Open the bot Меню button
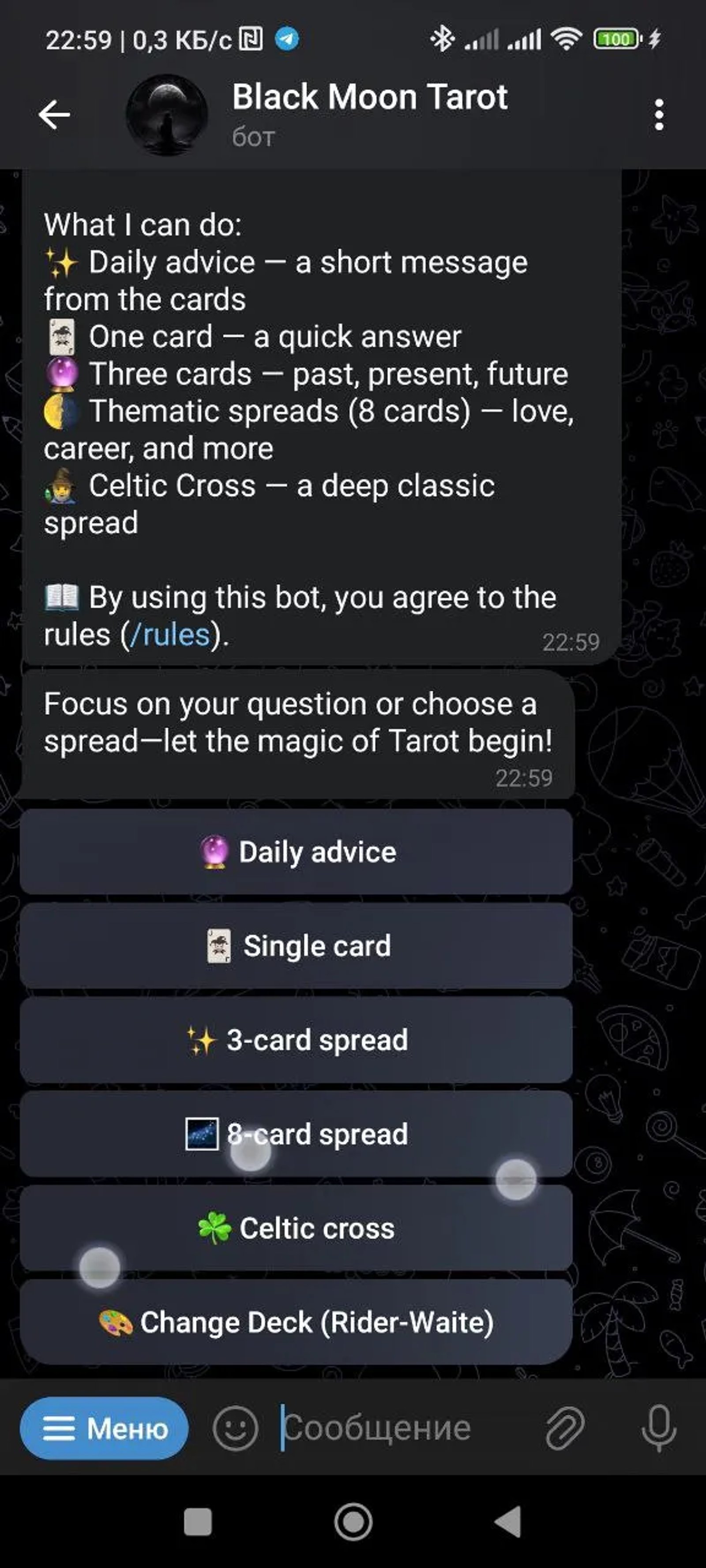 (104, 1428)
